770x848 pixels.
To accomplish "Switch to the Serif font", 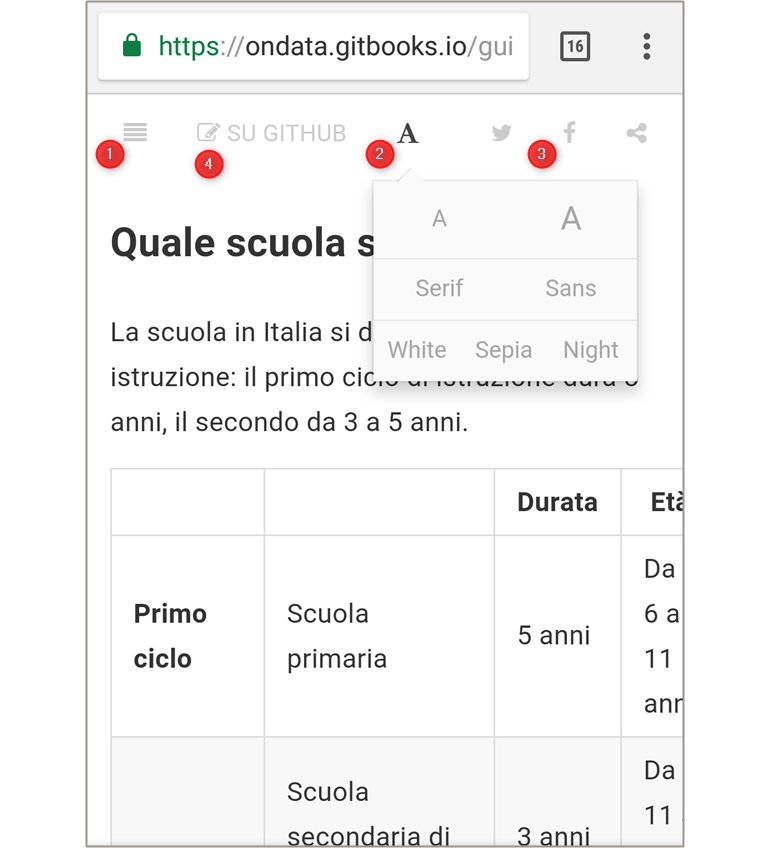I will click(439, 288).
